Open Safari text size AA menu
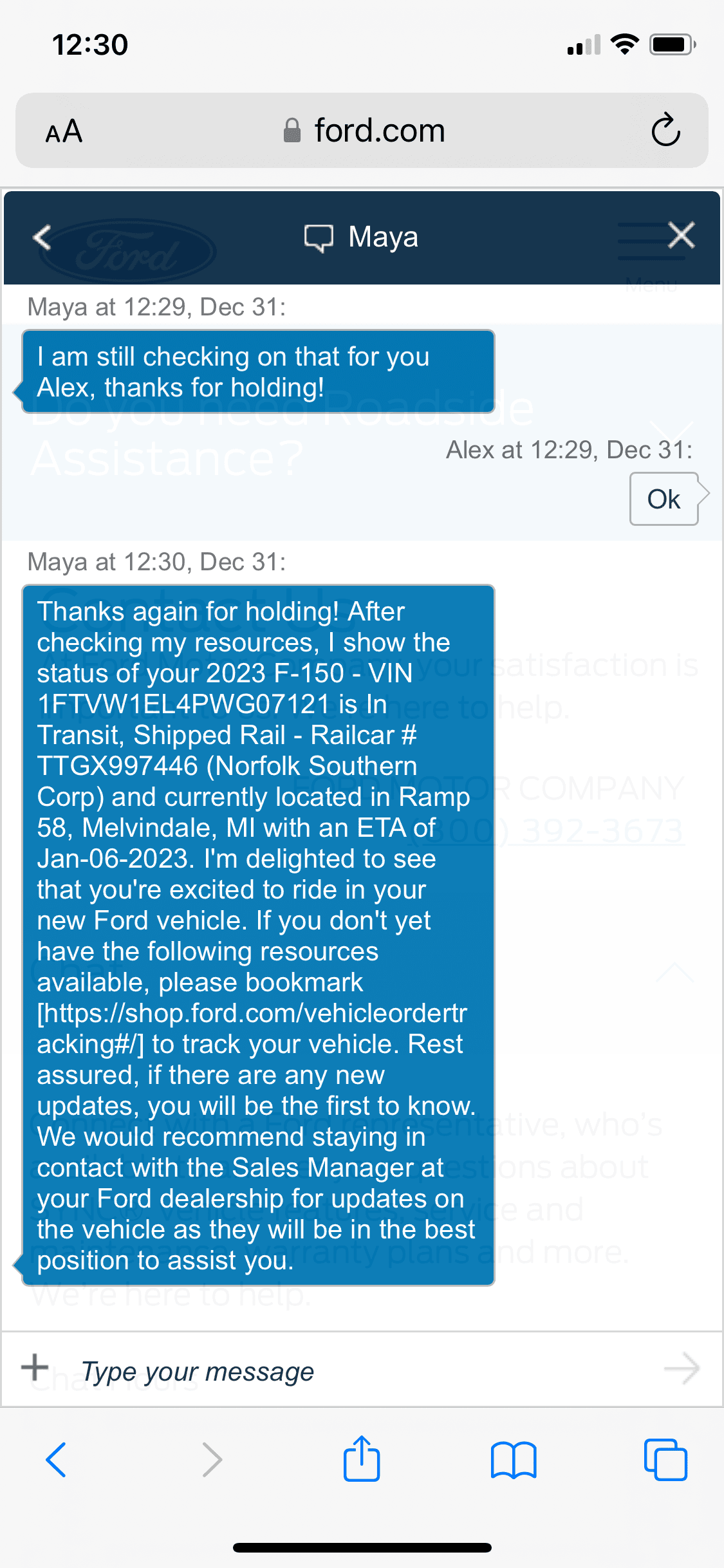Viewport: 724px width, 1568px height. pos(64,131)
